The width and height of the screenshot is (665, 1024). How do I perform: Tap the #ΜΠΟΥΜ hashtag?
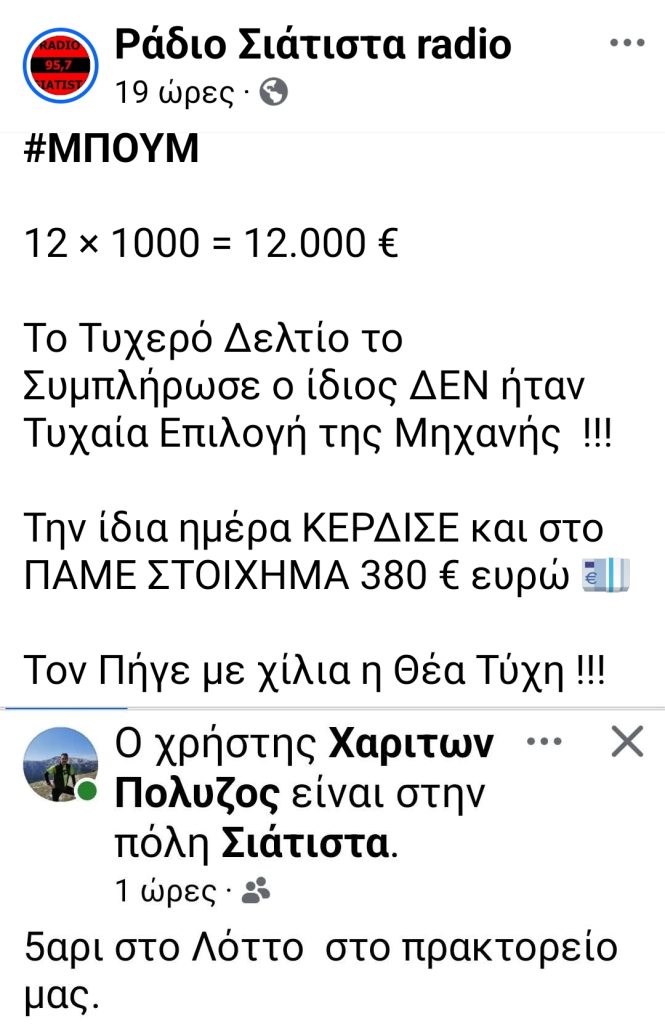pos(111,149)
